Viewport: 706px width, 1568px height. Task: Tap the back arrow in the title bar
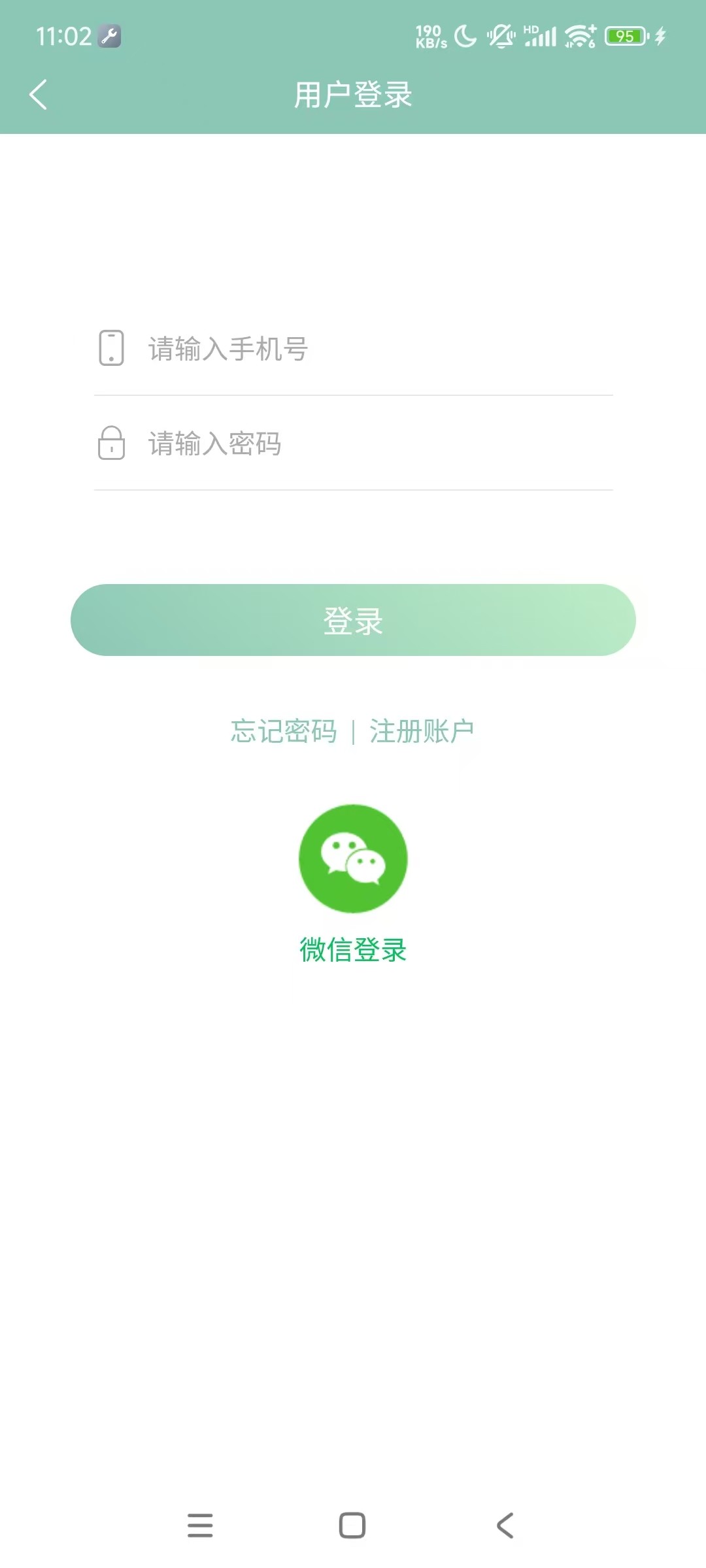click(x=37, y=95)
